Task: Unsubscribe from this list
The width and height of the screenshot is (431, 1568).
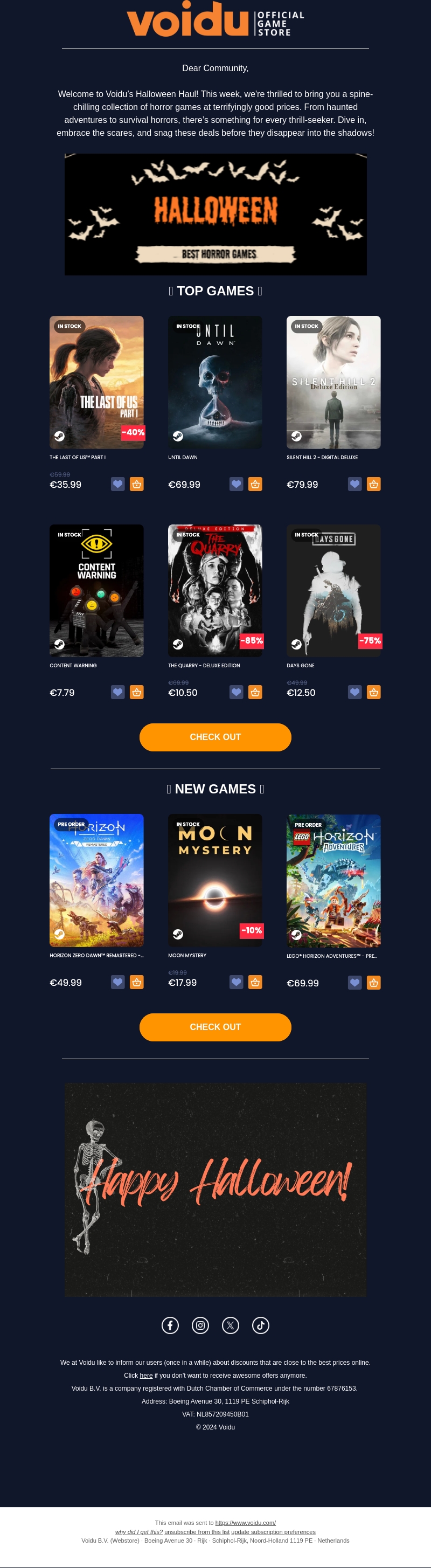Action: [197, 1531]
